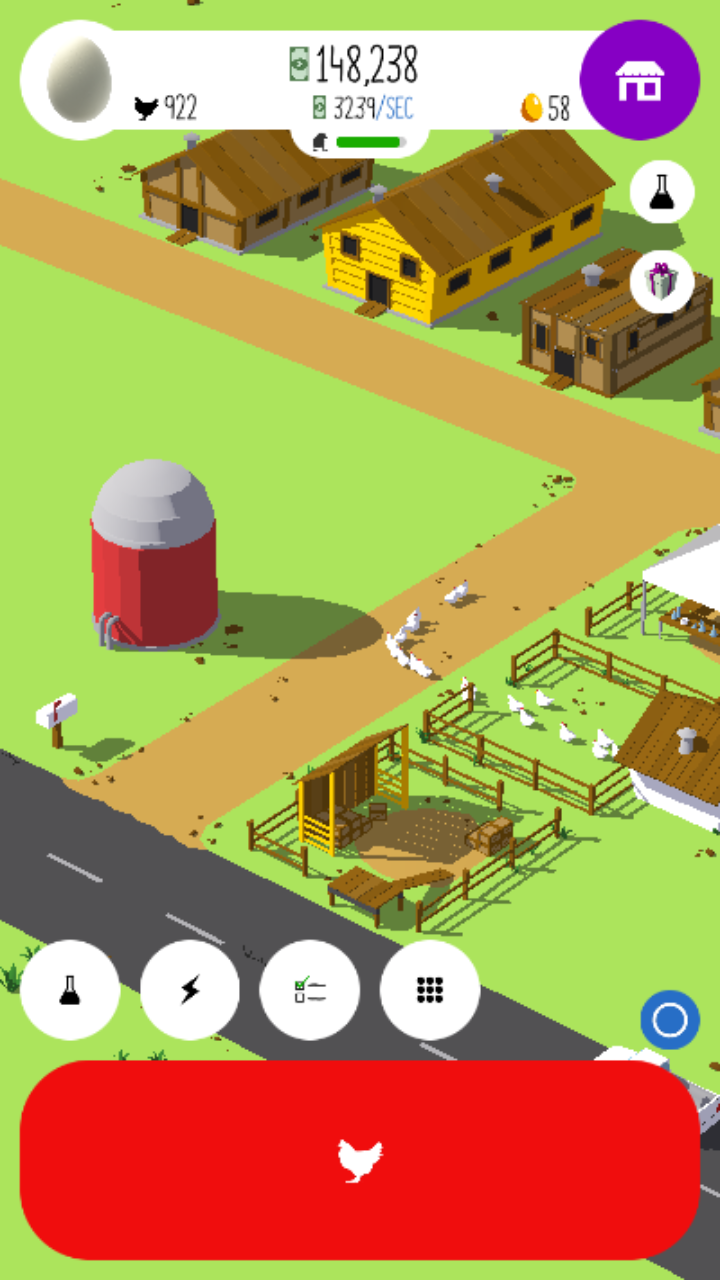Viewport: 720px width, 1280px height.
Task: Tap the big red chicken button
Action: [360, 1160]
